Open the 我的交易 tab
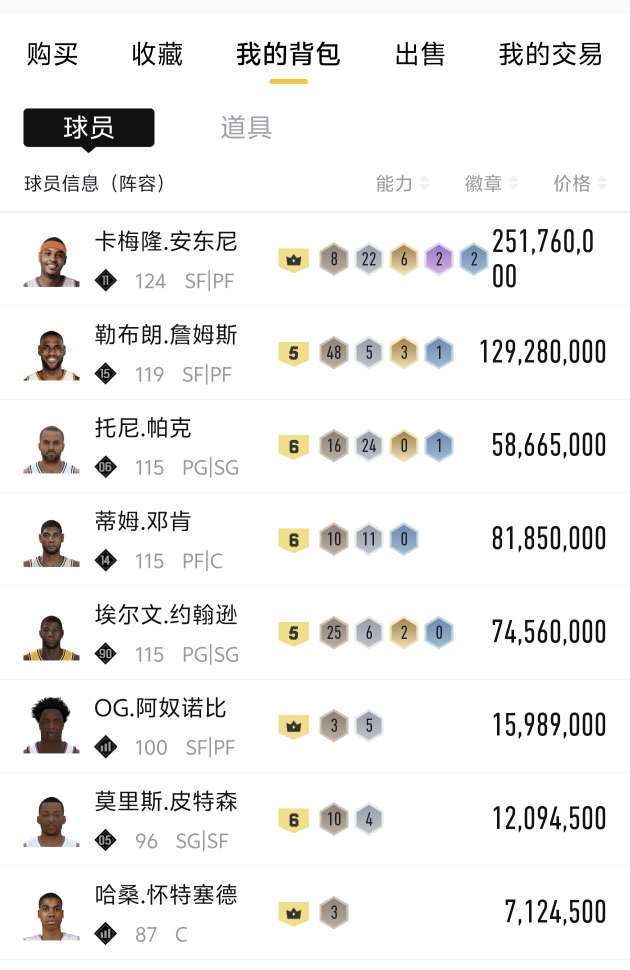The width and height of the screenshot is (630, 970). click(550, 54)
